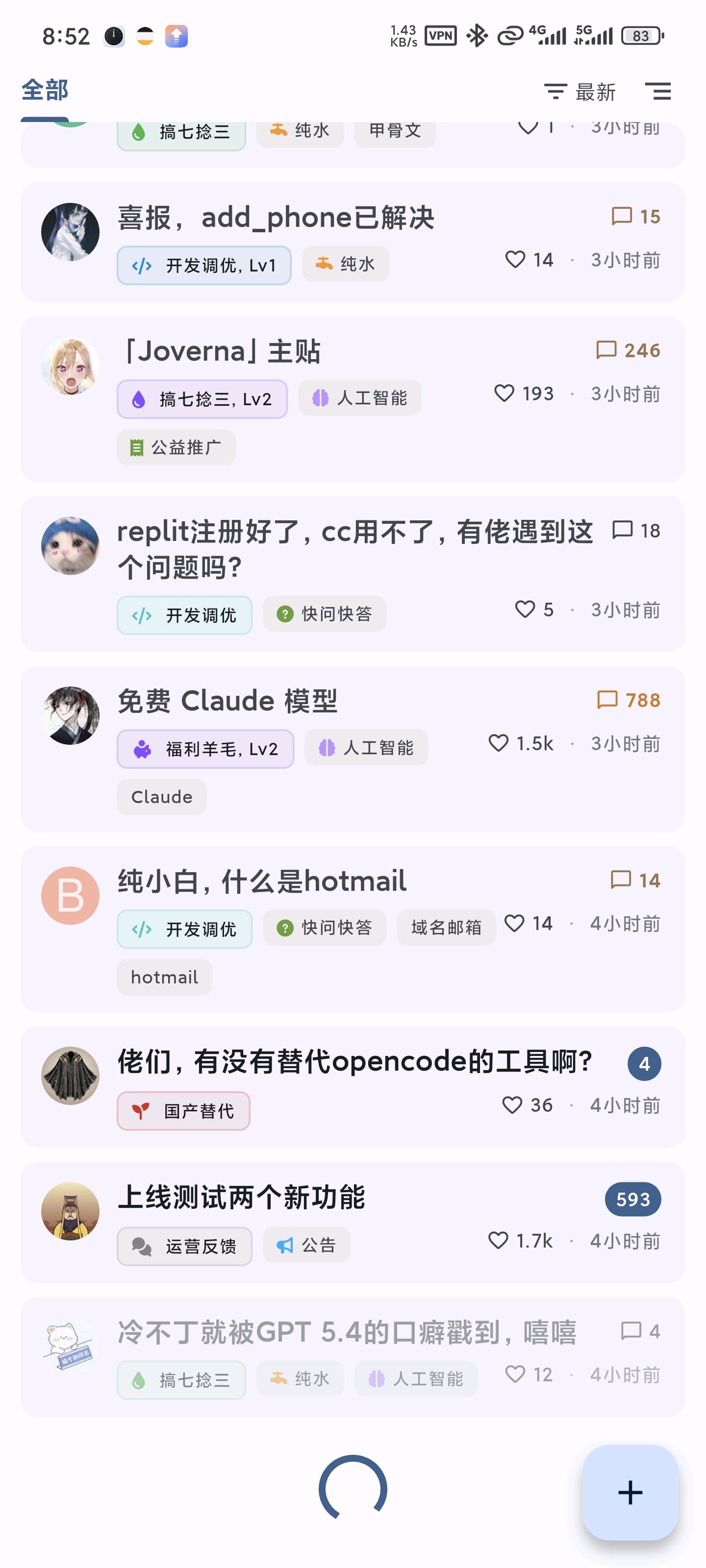This screenshot has height=1568, width=706.
Task: Select the 运营反馈 category chip
Action: [184, 1246]
